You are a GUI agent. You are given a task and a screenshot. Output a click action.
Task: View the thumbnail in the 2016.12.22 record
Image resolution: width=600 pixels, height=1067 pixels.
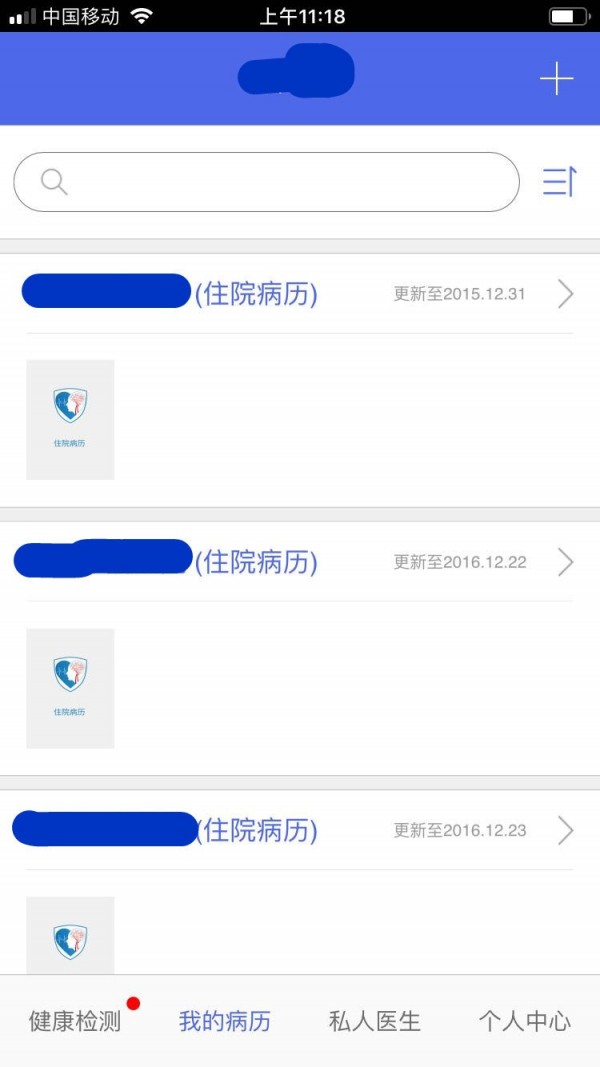[70, 688]
